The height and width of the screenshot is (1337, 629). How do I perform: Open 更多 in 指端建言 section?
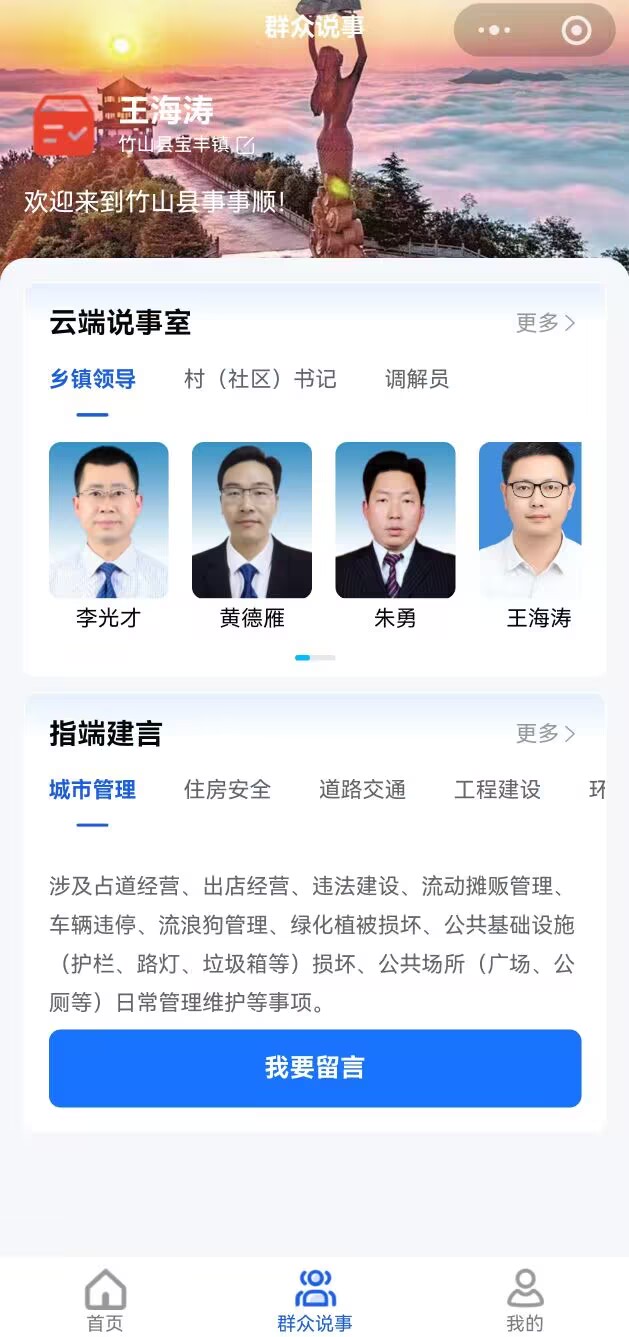[545, 734]
